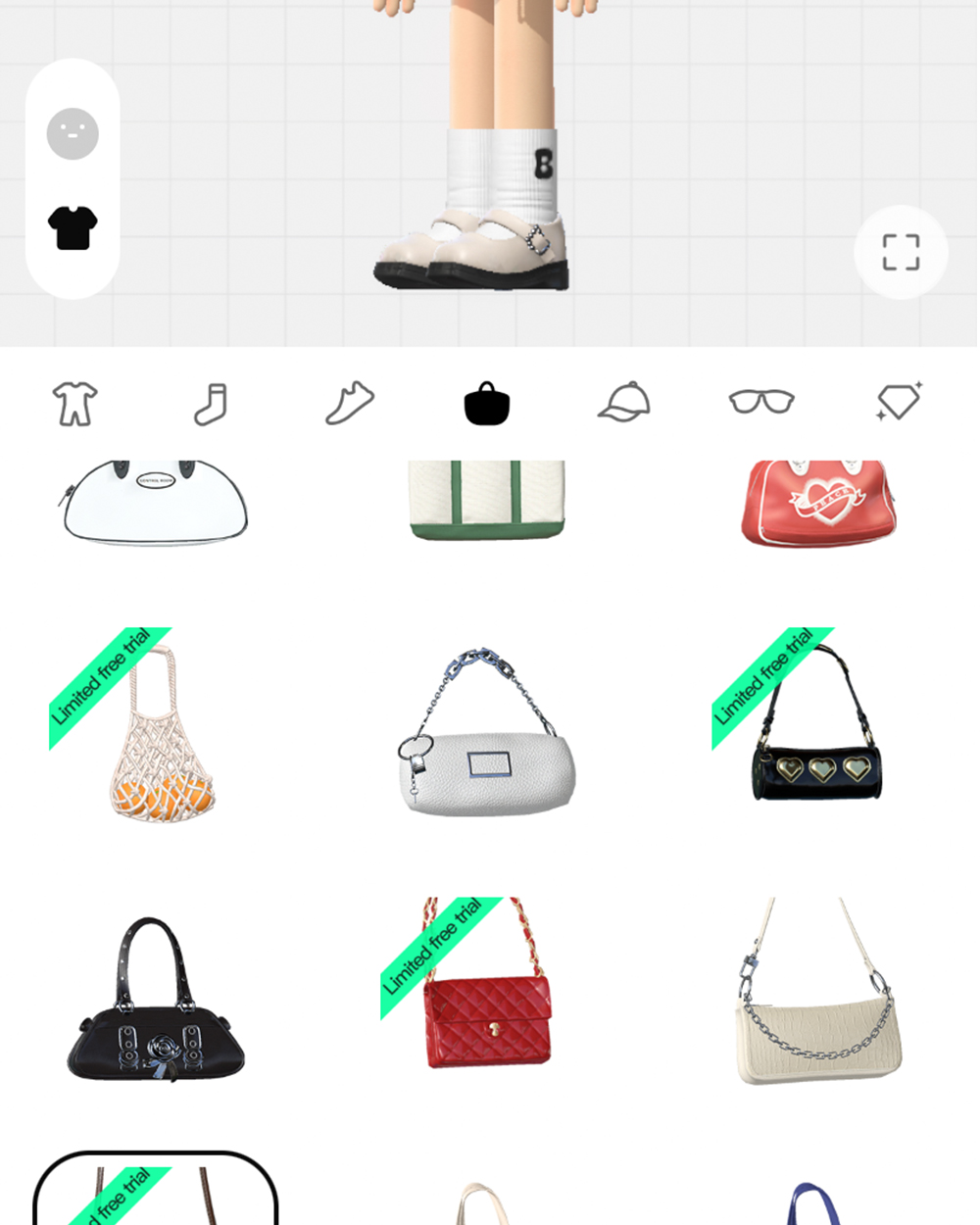Open the jewelry accessories category

(x=899, y=403)
